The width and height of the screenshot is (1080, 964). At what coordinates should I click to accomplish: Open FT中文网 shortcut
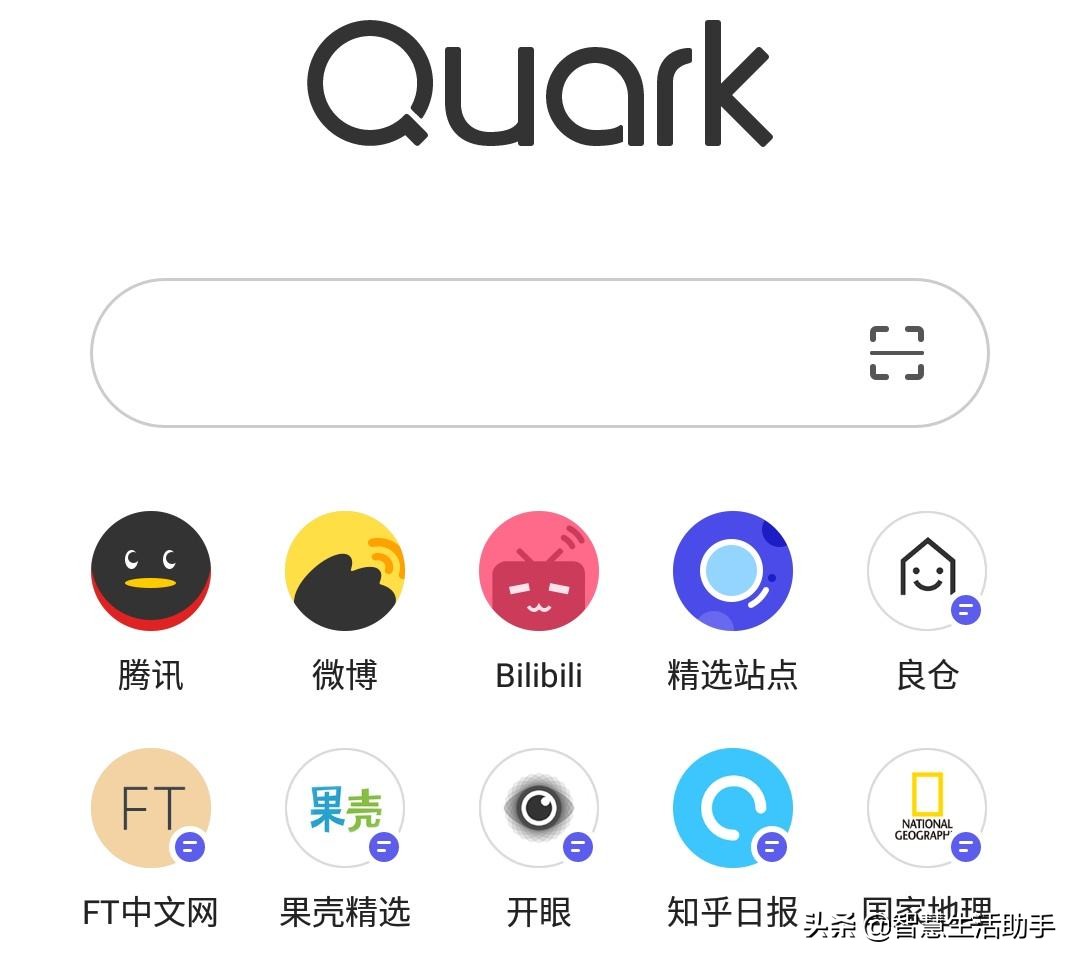[x=151, y=808]
